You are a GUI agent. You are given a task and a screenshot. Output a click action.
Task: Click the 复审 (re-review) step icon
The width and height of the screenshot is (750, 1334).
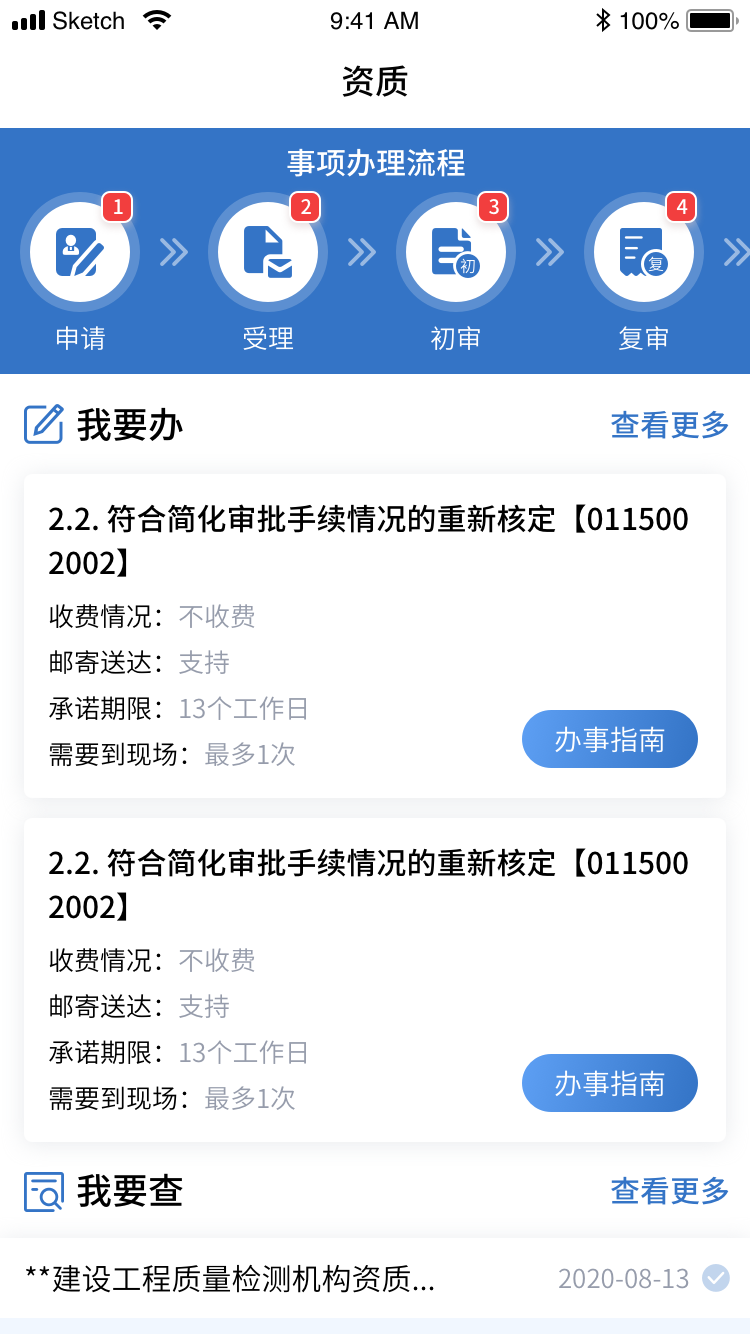pyautogui.click(x=644, y=252)
